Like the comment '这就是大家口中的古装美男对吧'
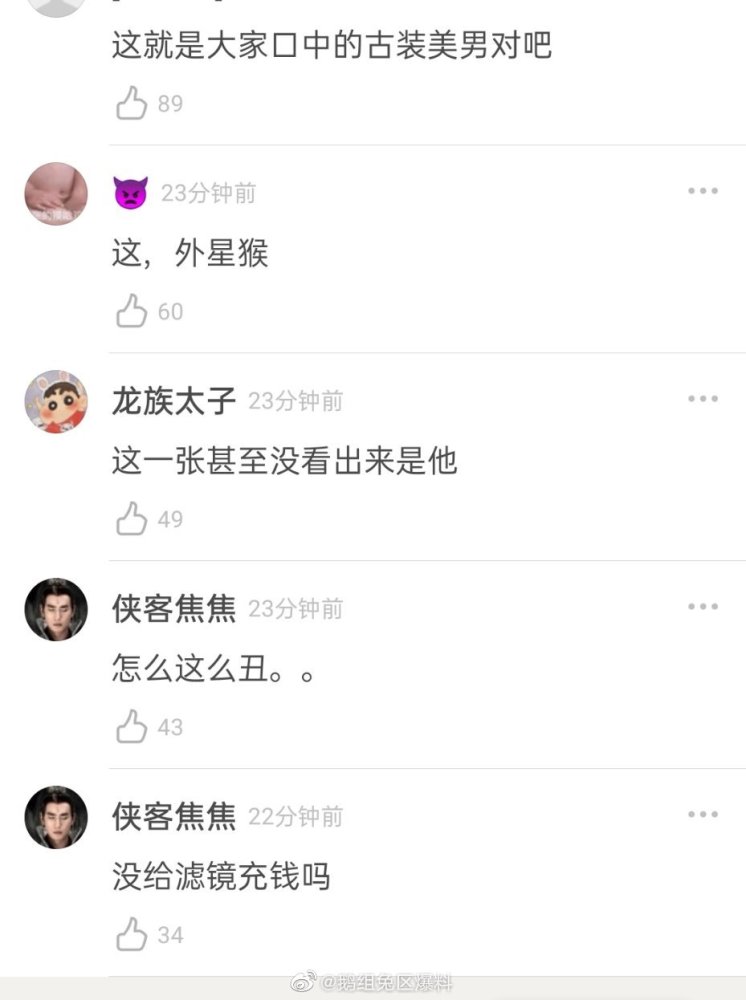746x1000 pixels. (x=131, y=103)
